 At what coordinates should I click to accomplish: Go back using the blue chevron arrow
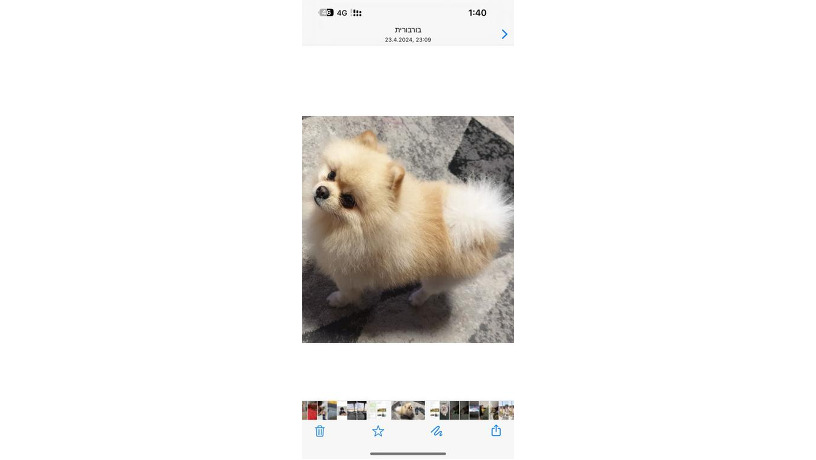[x=504, y=34]
